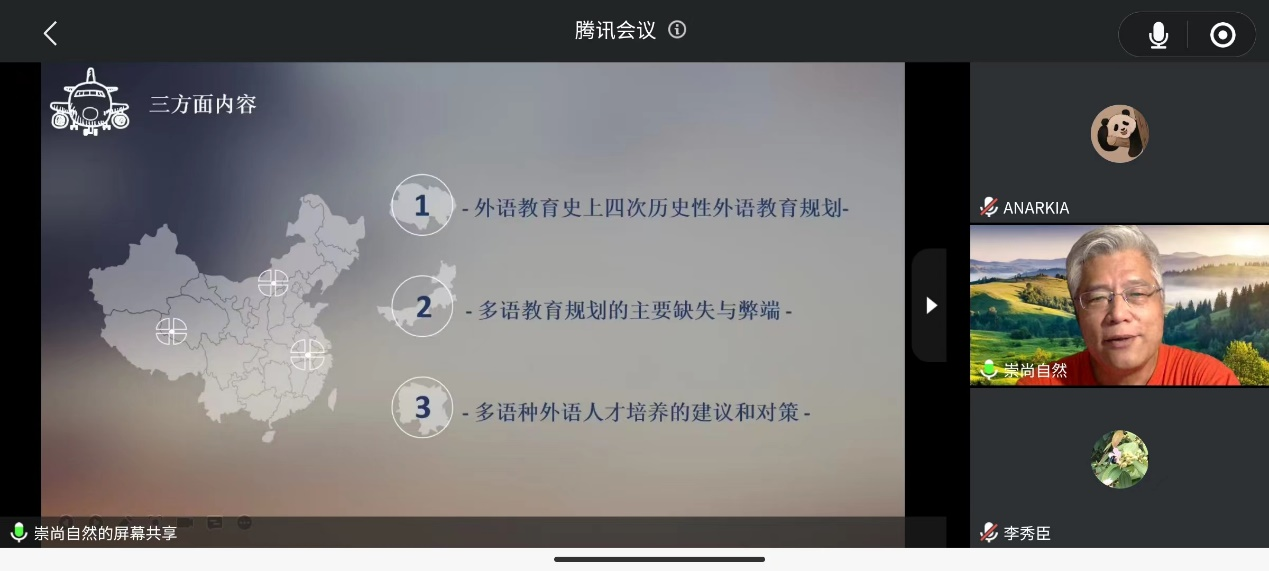Toggle the microphone in the top bar
This screenshot has height=571, width=1269.
point(1158,35)
